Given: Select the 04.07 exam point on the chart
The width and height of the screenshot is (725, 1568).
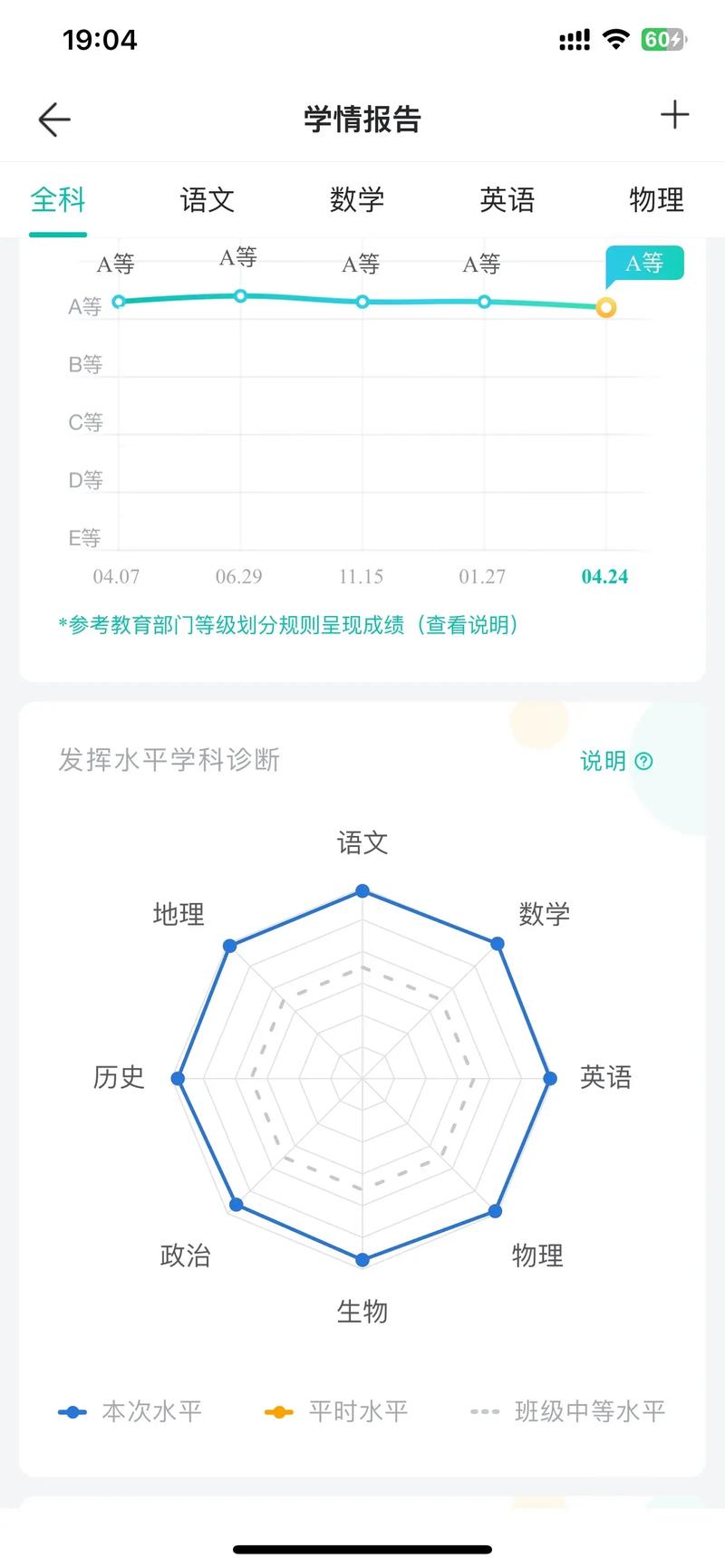Looking at the screenshot, I should click(x=119, y=302).
